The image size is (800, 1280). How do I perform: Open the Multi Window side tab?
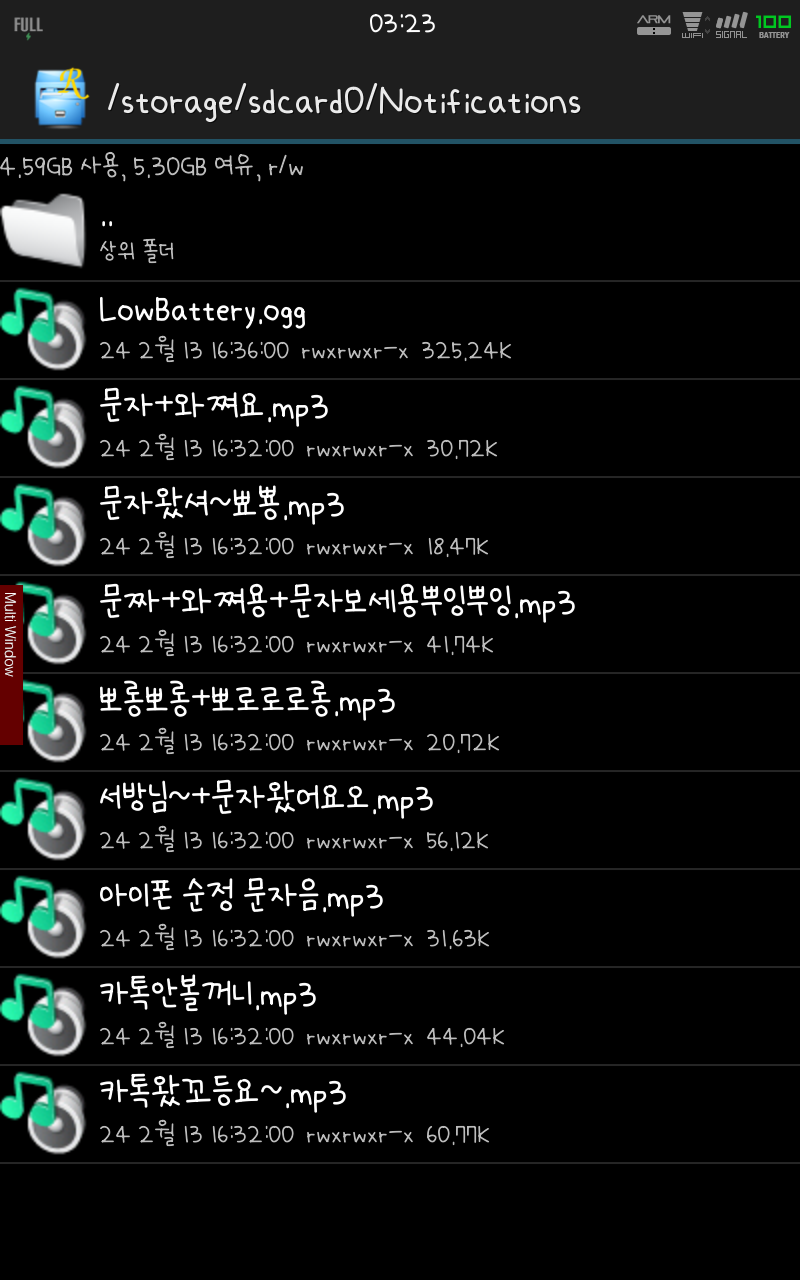(11, 664)
